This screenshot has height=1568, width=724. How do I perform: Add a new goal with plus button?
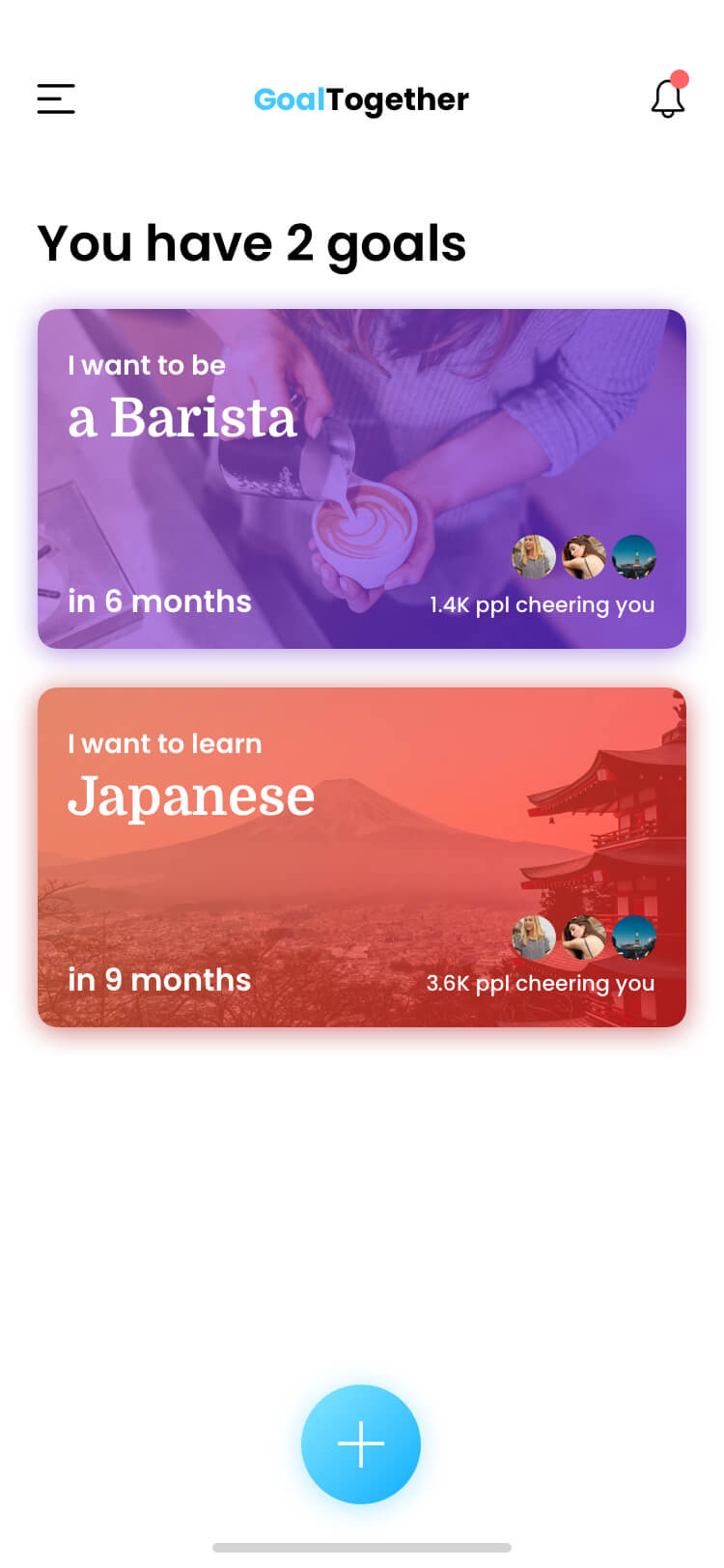point(361,1443)
